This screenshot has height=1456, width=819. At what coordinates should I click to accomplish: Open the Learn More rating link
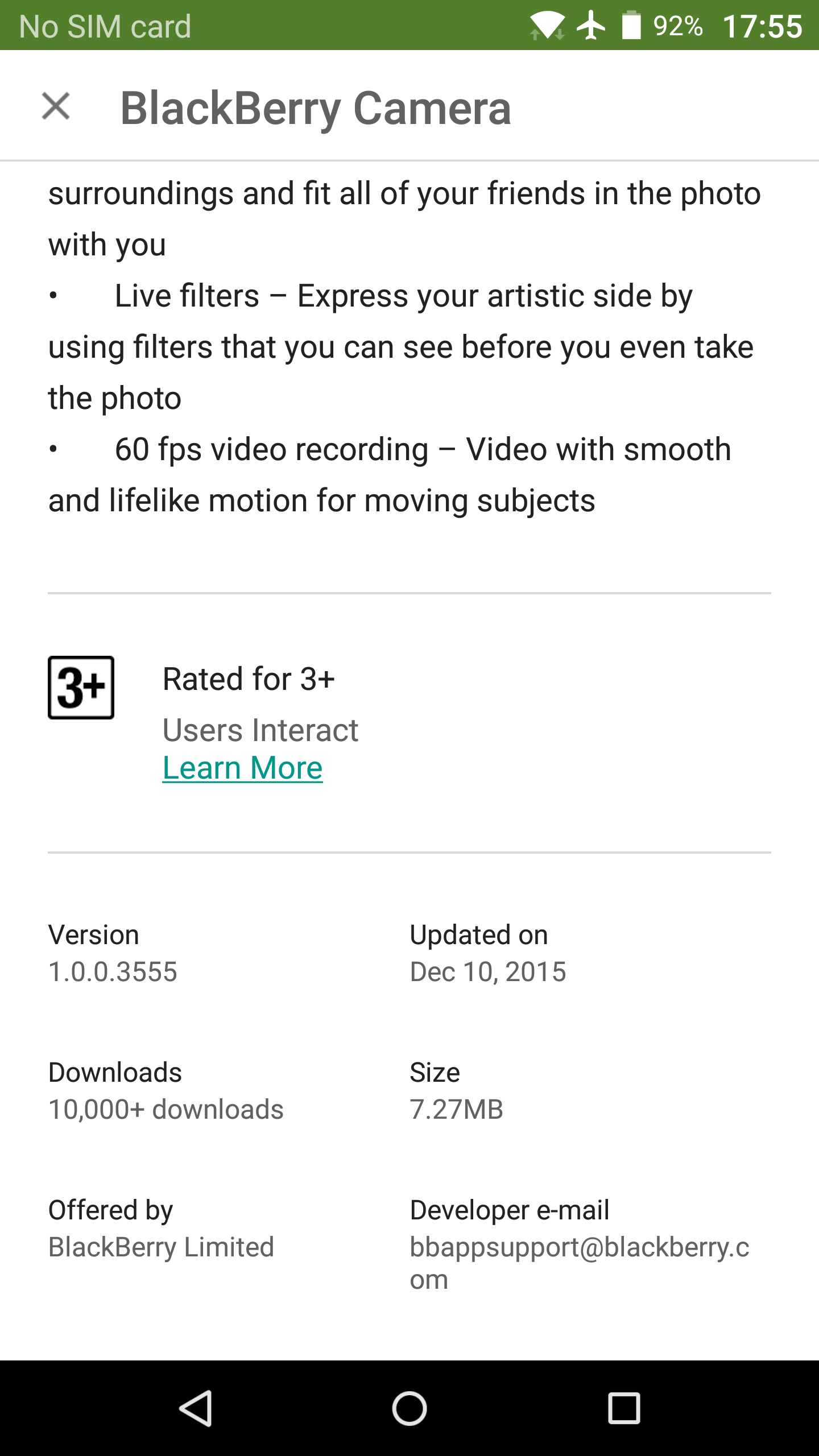(242, 768)
